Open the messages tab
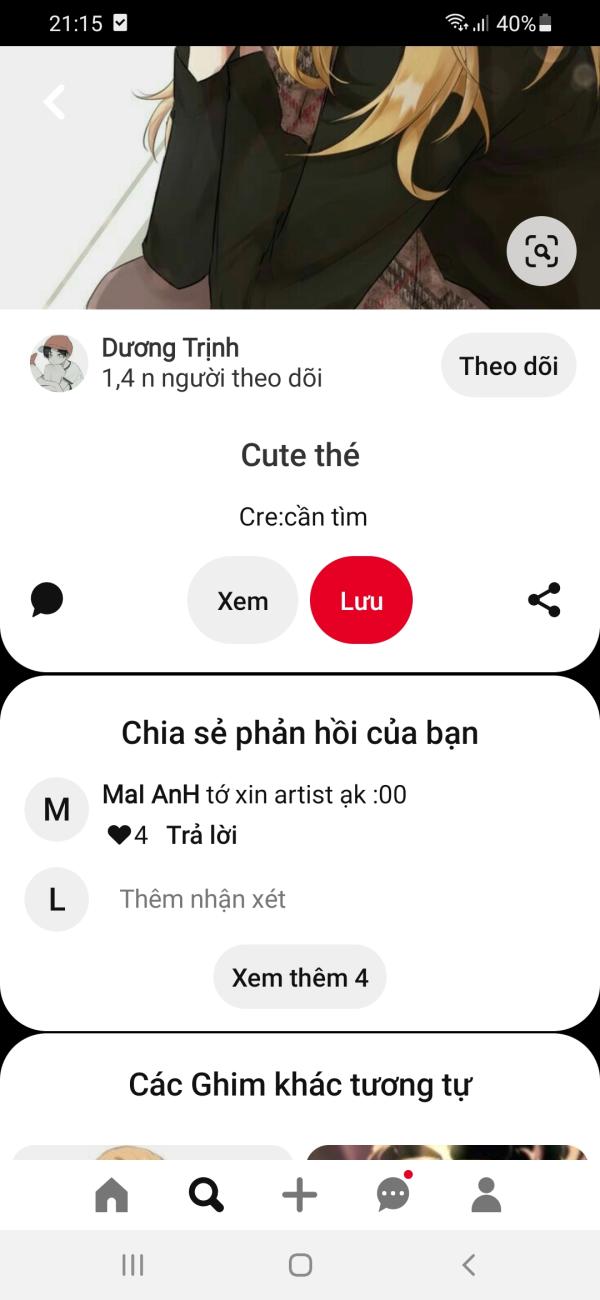 tap(393, 1194)
